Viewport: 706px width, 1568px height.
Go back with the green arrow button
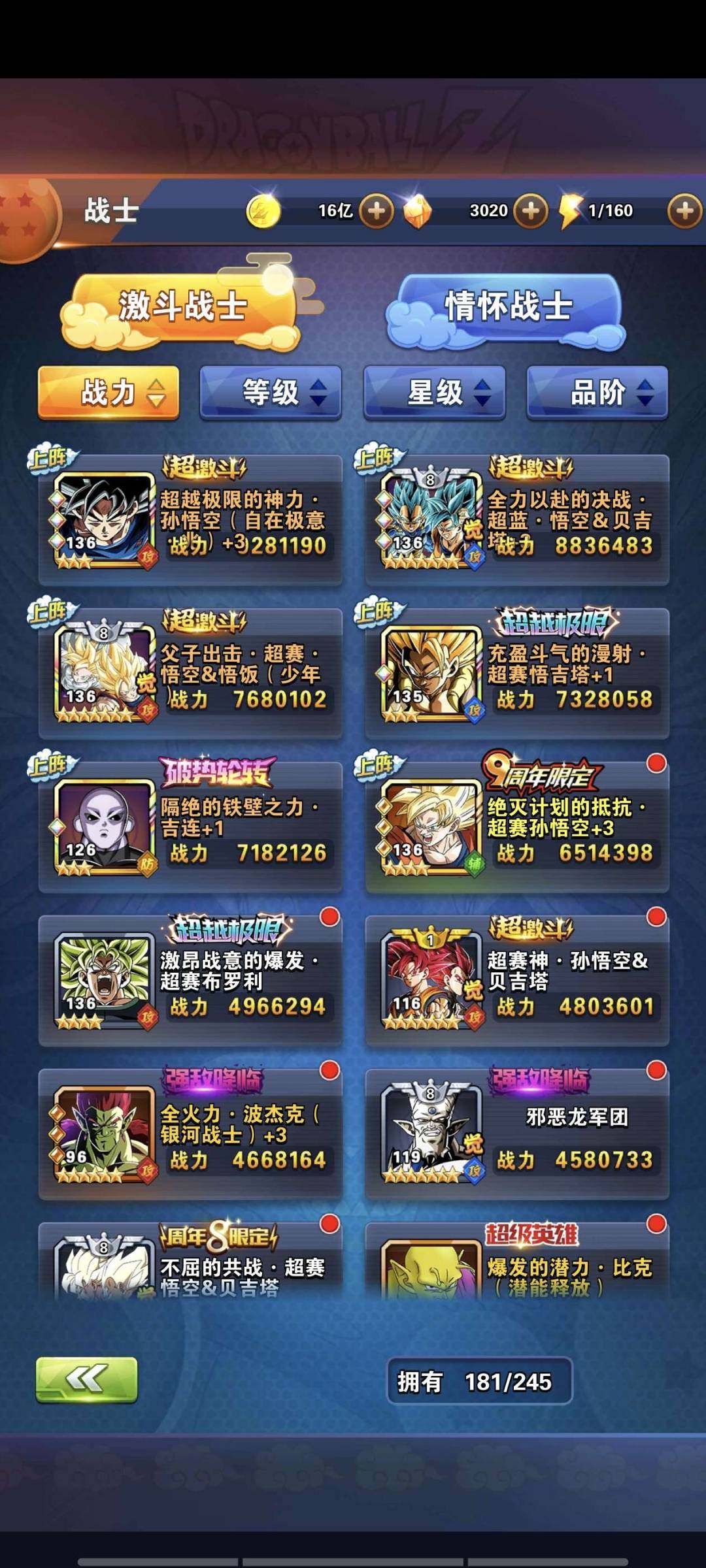[86, 1380]
